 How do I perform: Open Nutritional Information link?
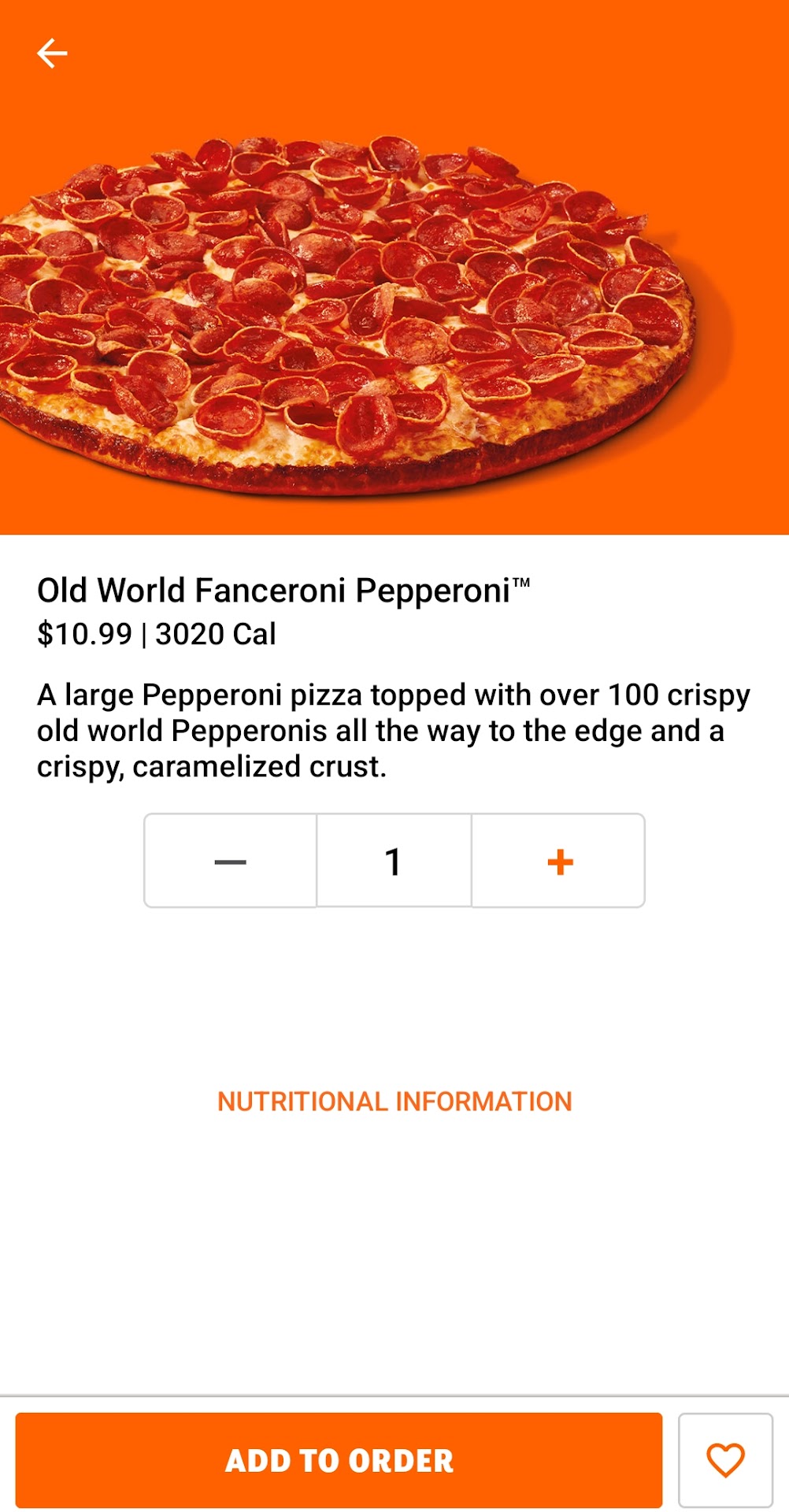(x=394, y=1101)
